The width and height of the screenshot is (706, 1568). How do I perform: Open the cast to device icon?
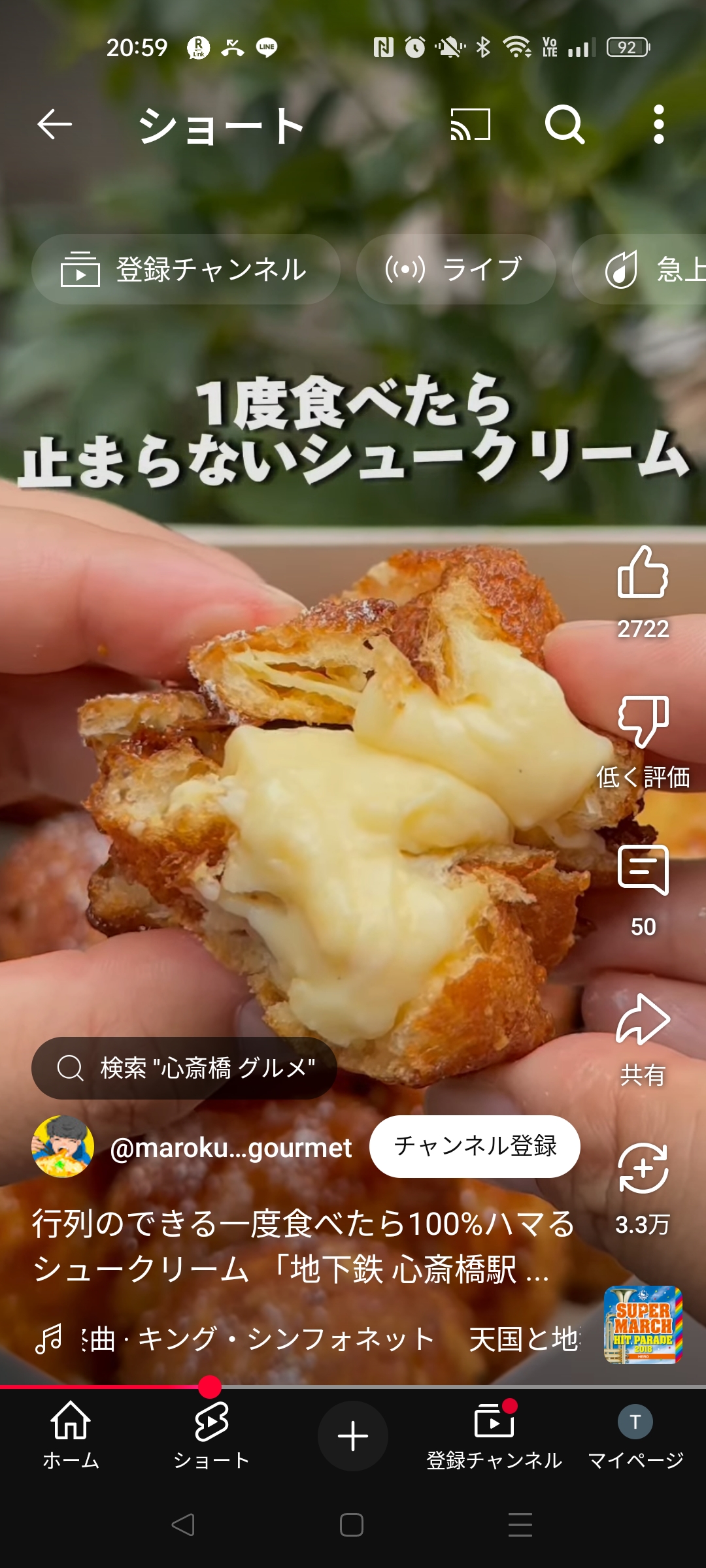470,124
